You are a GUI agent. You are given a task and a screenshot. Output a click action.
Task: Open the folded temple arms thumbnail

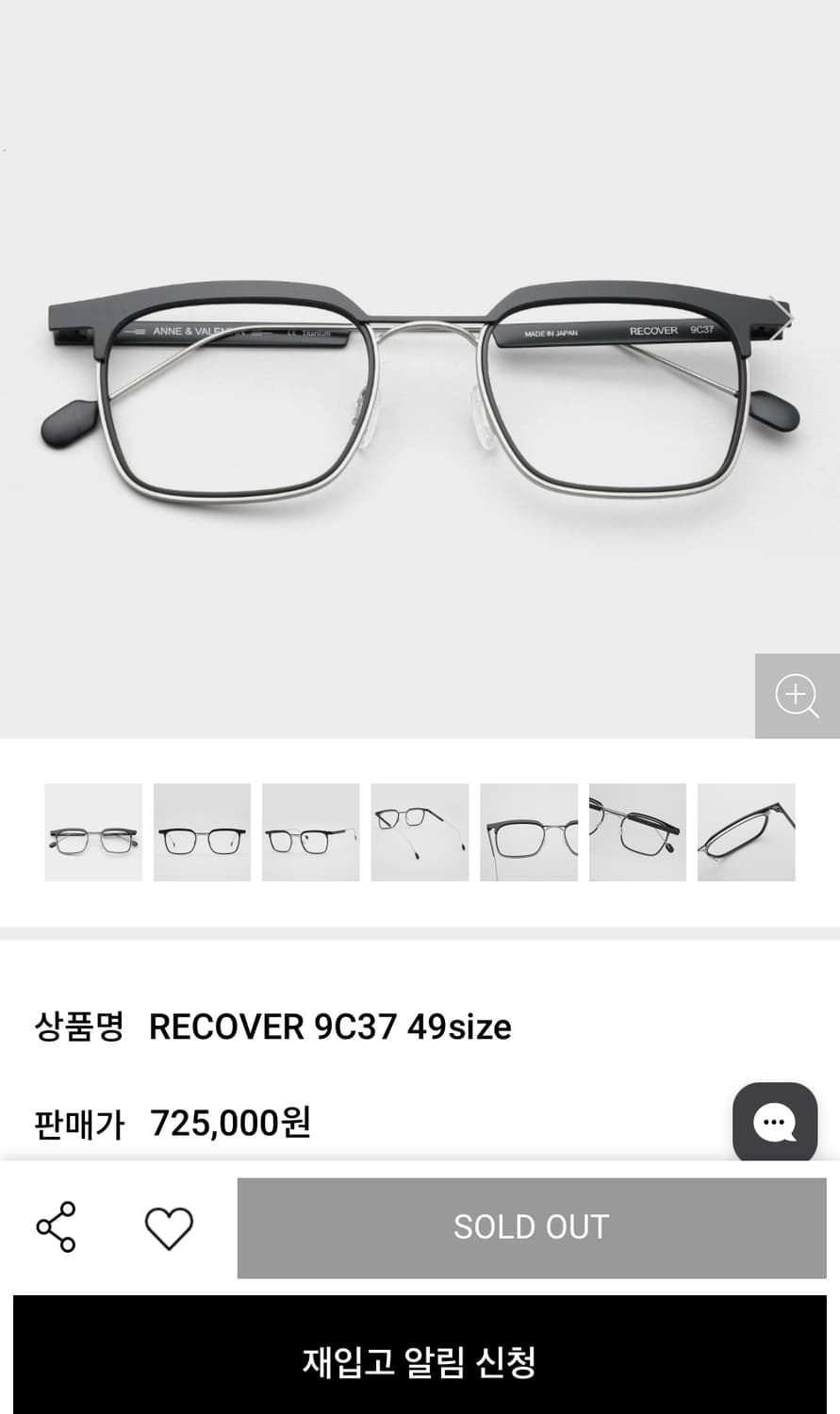coord(420,832)
